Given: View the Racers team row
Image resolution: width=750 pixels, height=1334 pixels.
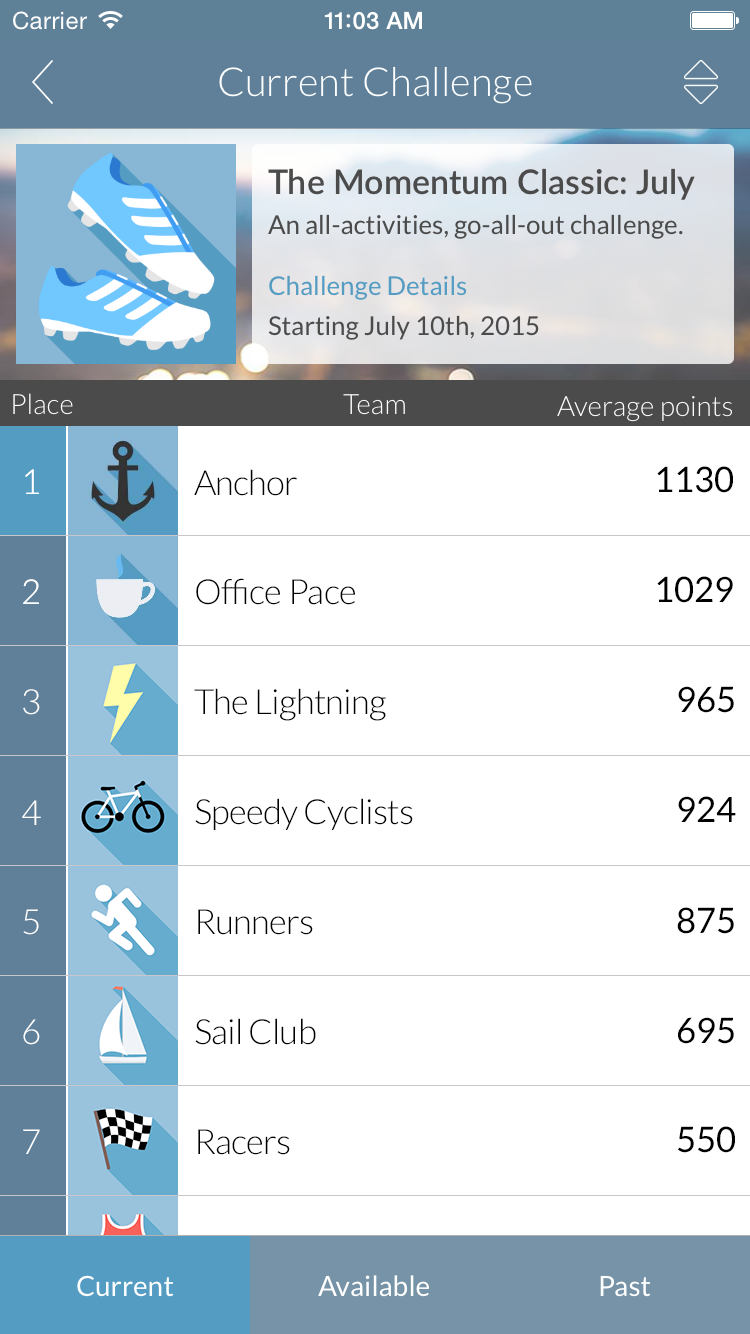Looking at the screenshot, I should pyautogui.click(x=375, y=1141).
